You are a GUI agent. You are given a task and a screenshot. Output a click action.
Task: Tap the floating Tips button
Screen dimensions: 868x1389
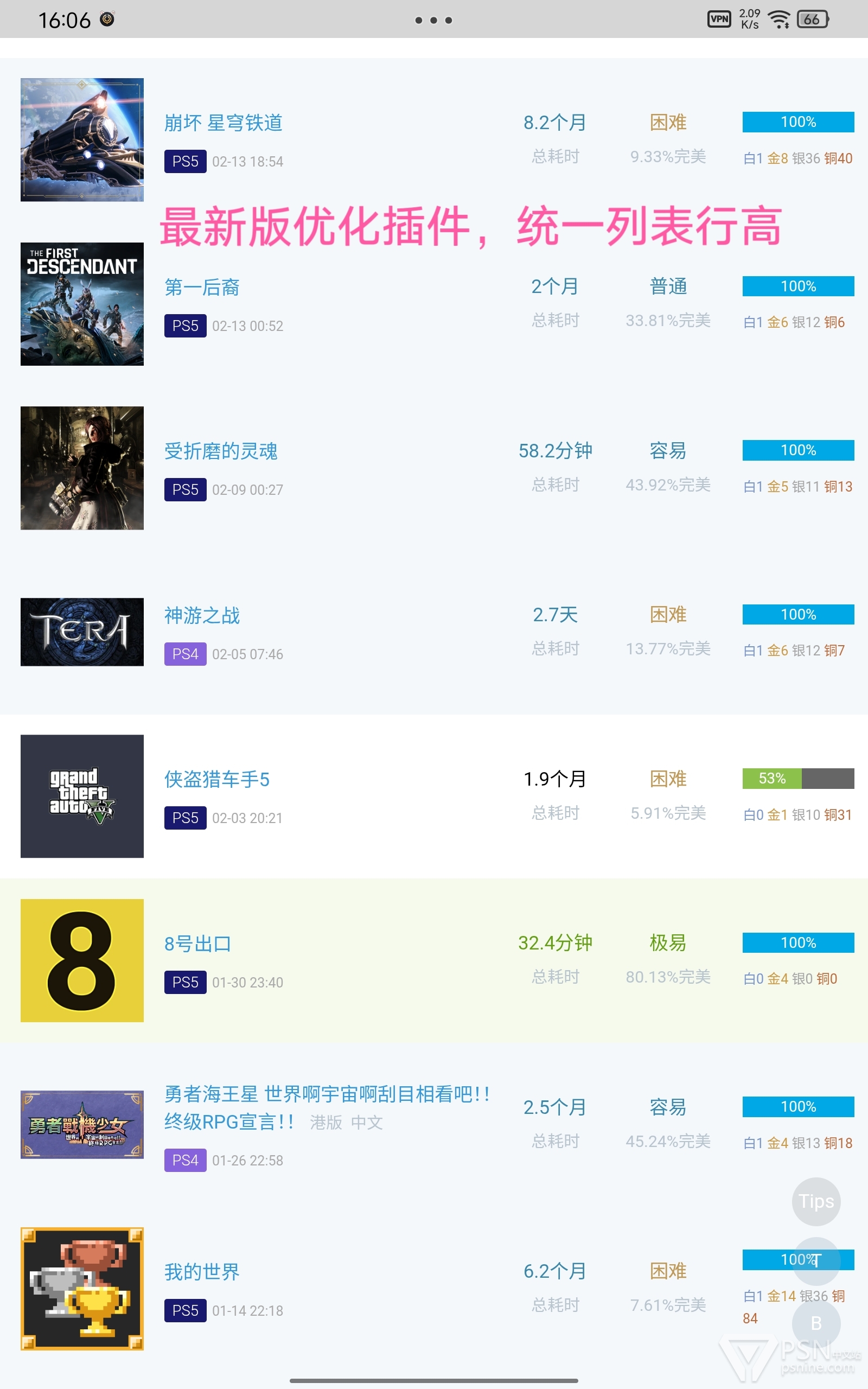pos(816,1201)
